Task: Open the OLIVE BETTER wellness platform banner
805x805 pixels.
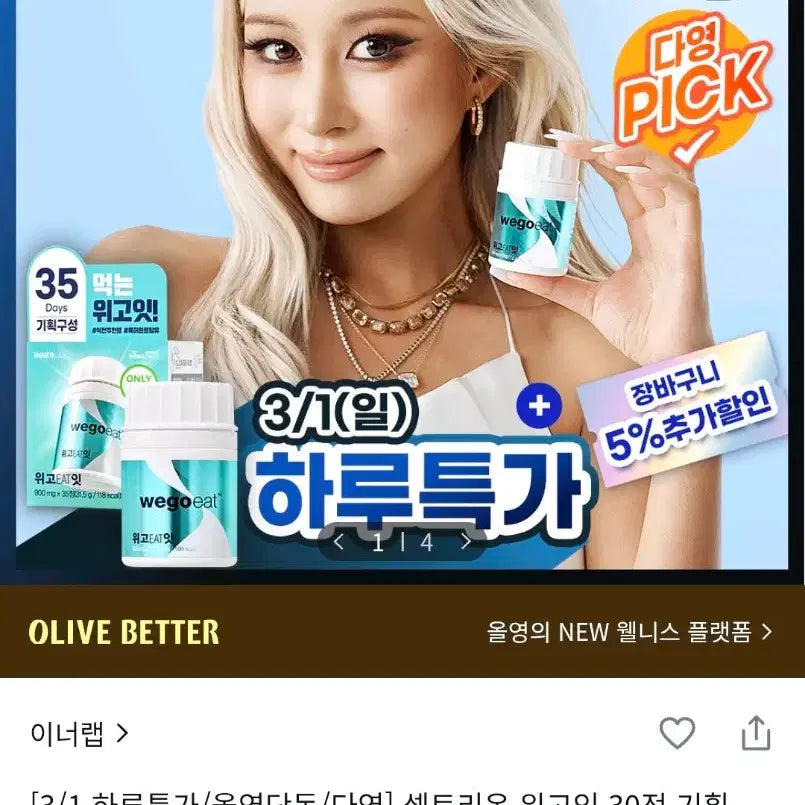Action: 402,632
